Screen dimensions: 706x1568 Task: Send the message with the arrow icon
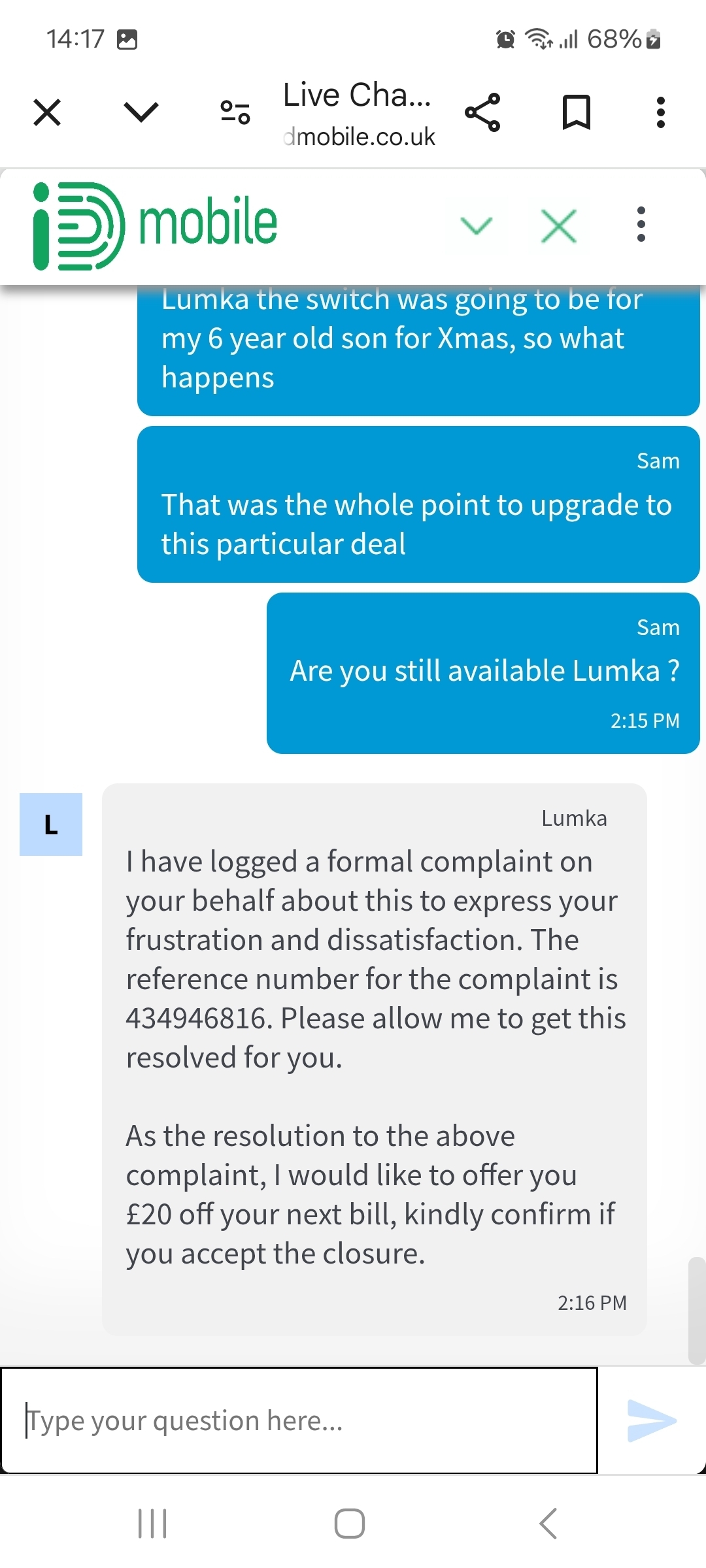click(651, 1420)
